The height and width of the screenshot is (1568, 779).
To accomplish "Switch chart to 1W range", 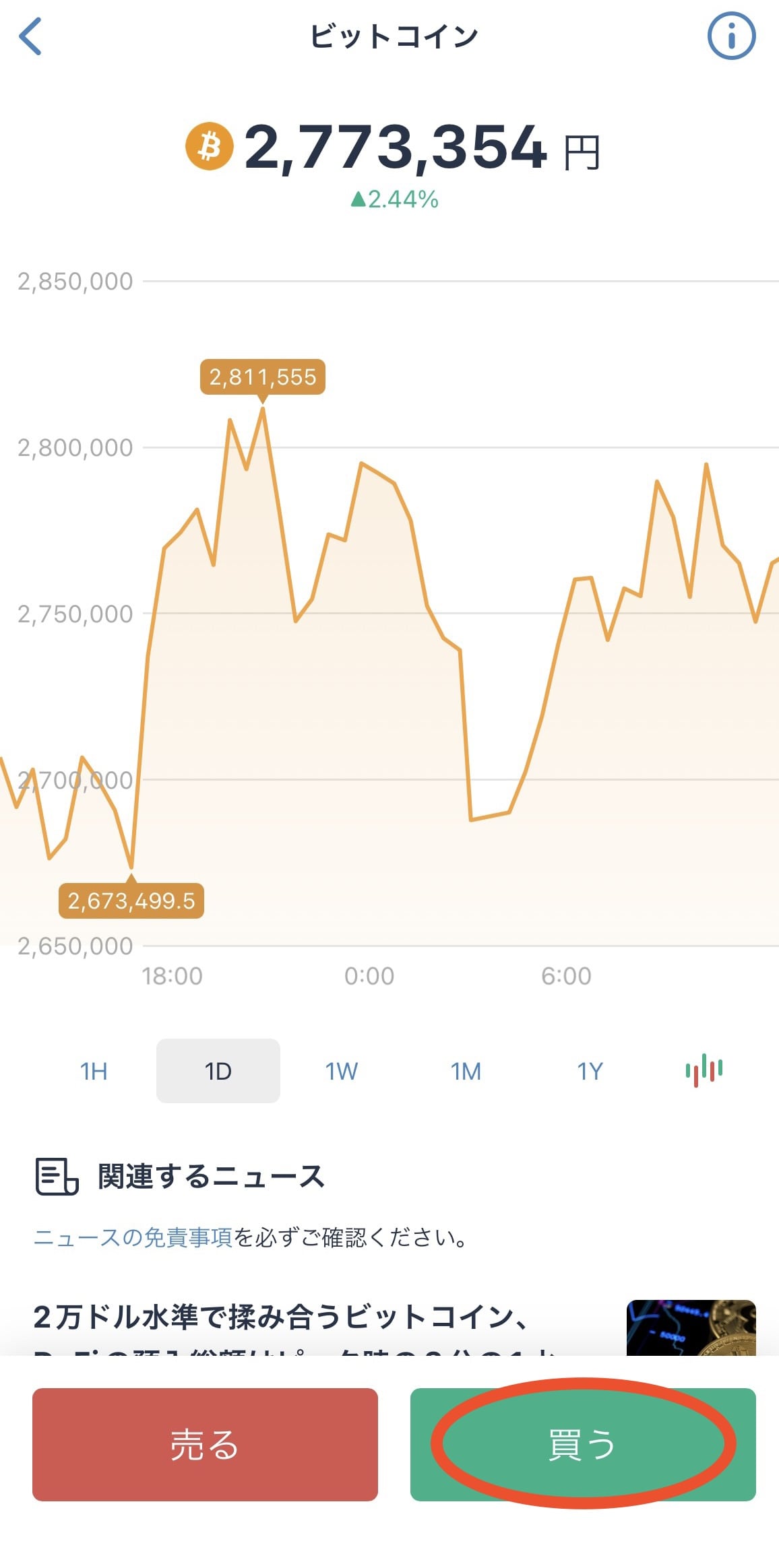I will 342,1071.
